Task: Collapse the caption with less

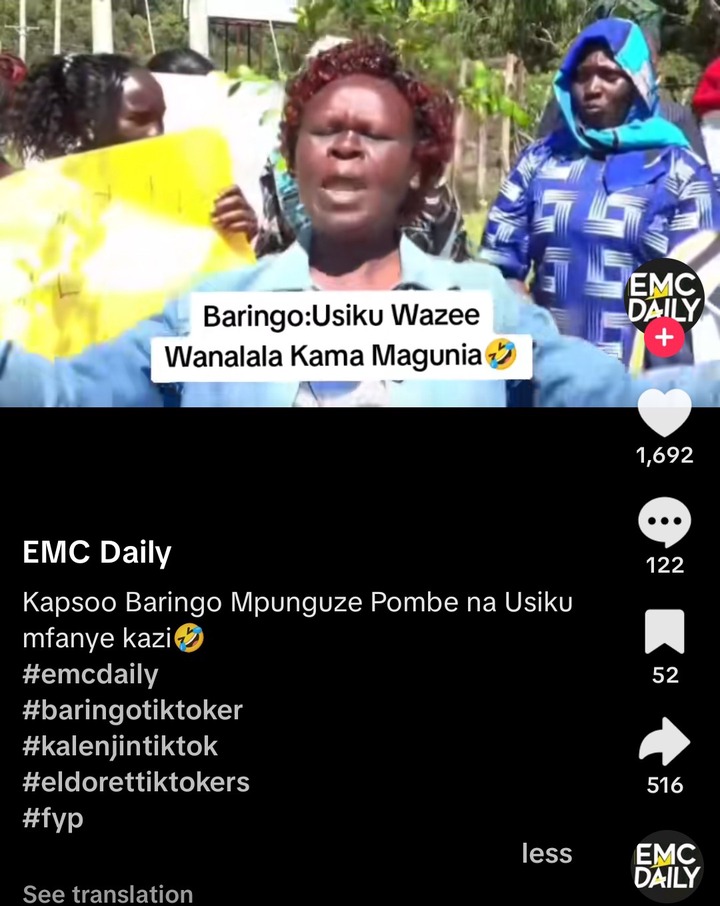Action: tap(547, 853)
